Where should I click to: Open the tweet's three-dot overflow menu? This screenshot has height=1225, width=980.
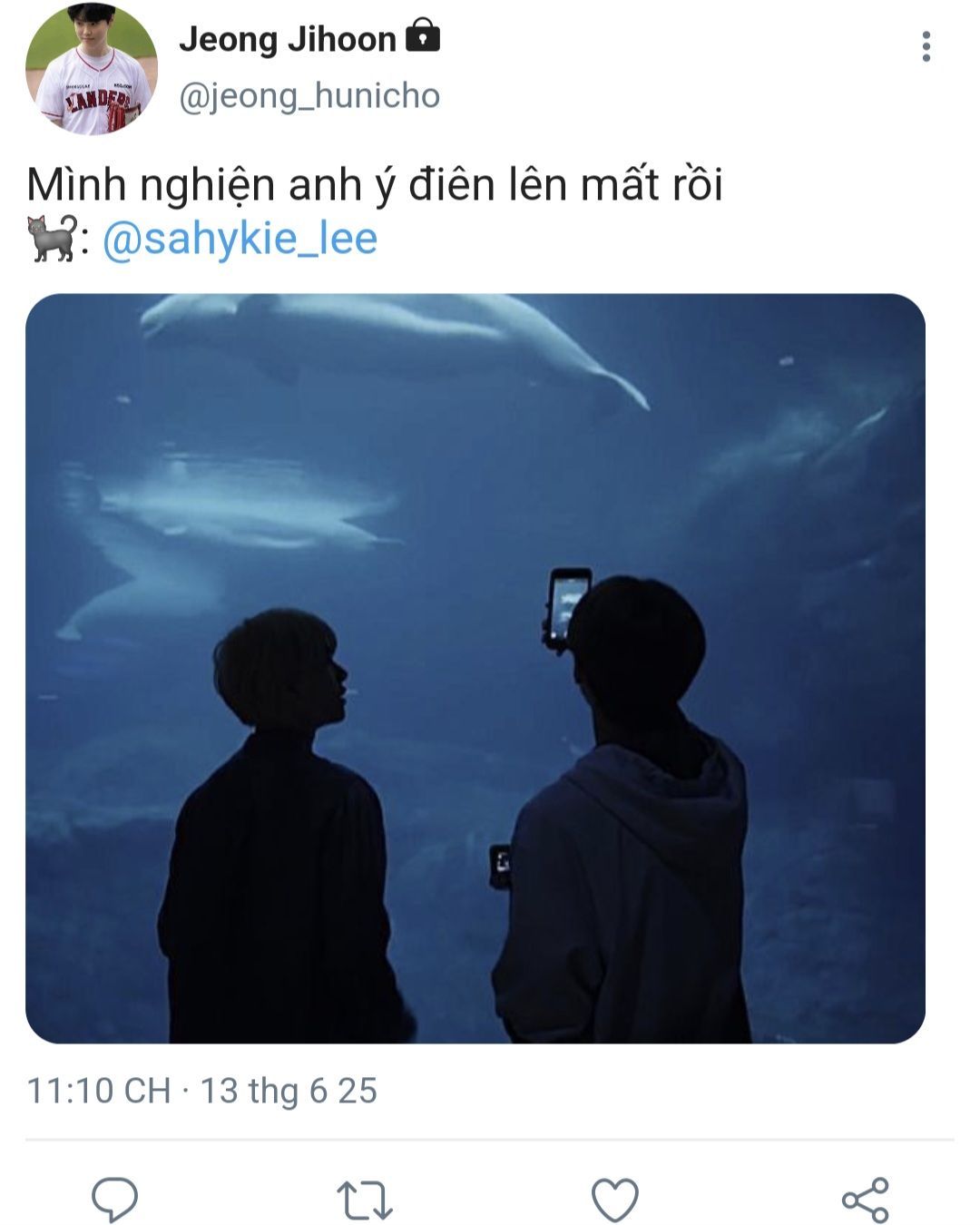[926, 46]
